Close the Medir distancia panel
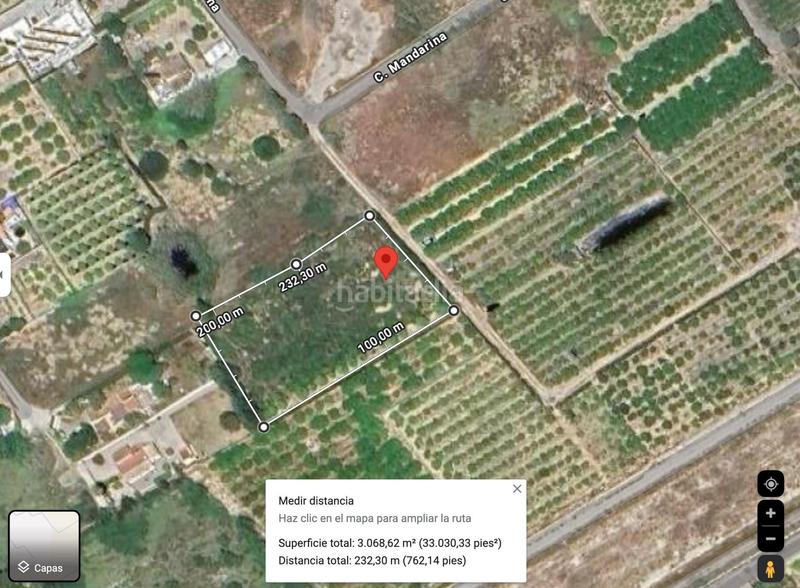 click(x=517, y=489)
